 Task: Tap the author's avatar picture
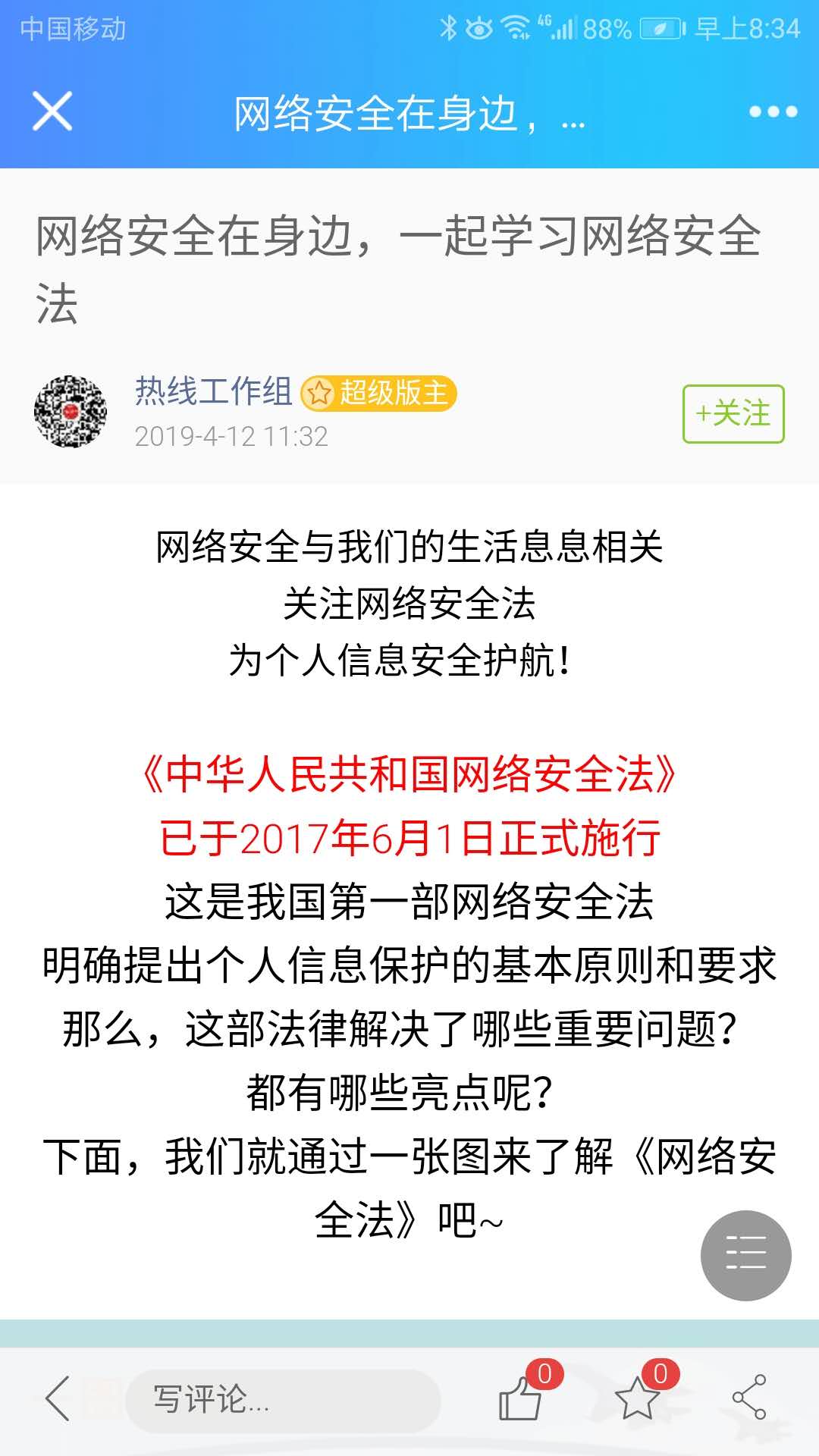click(71, 411)
